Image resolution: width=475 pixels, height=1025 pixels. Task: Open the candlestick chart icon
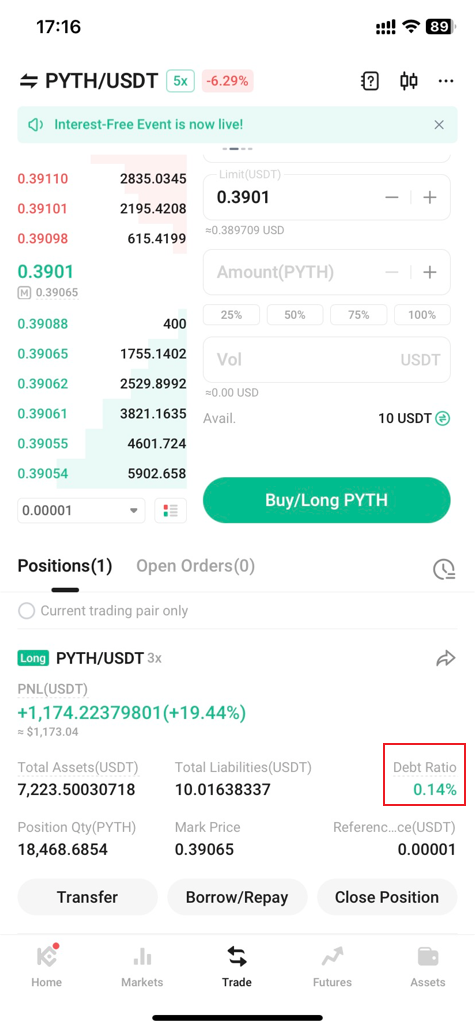(409, 81)
